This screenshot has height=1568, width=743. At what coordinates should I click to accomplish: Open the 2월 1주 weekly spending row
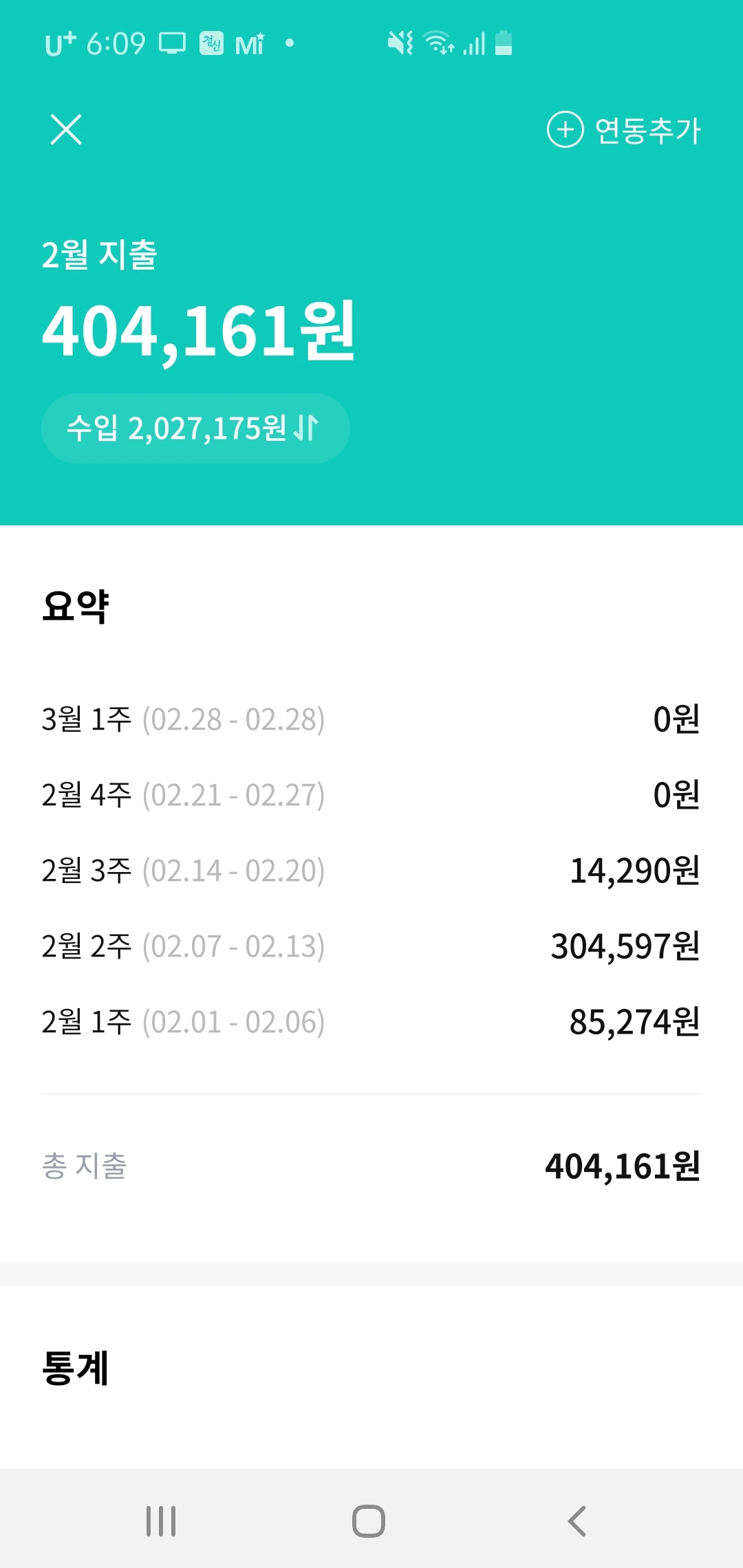coord(371,1022)
